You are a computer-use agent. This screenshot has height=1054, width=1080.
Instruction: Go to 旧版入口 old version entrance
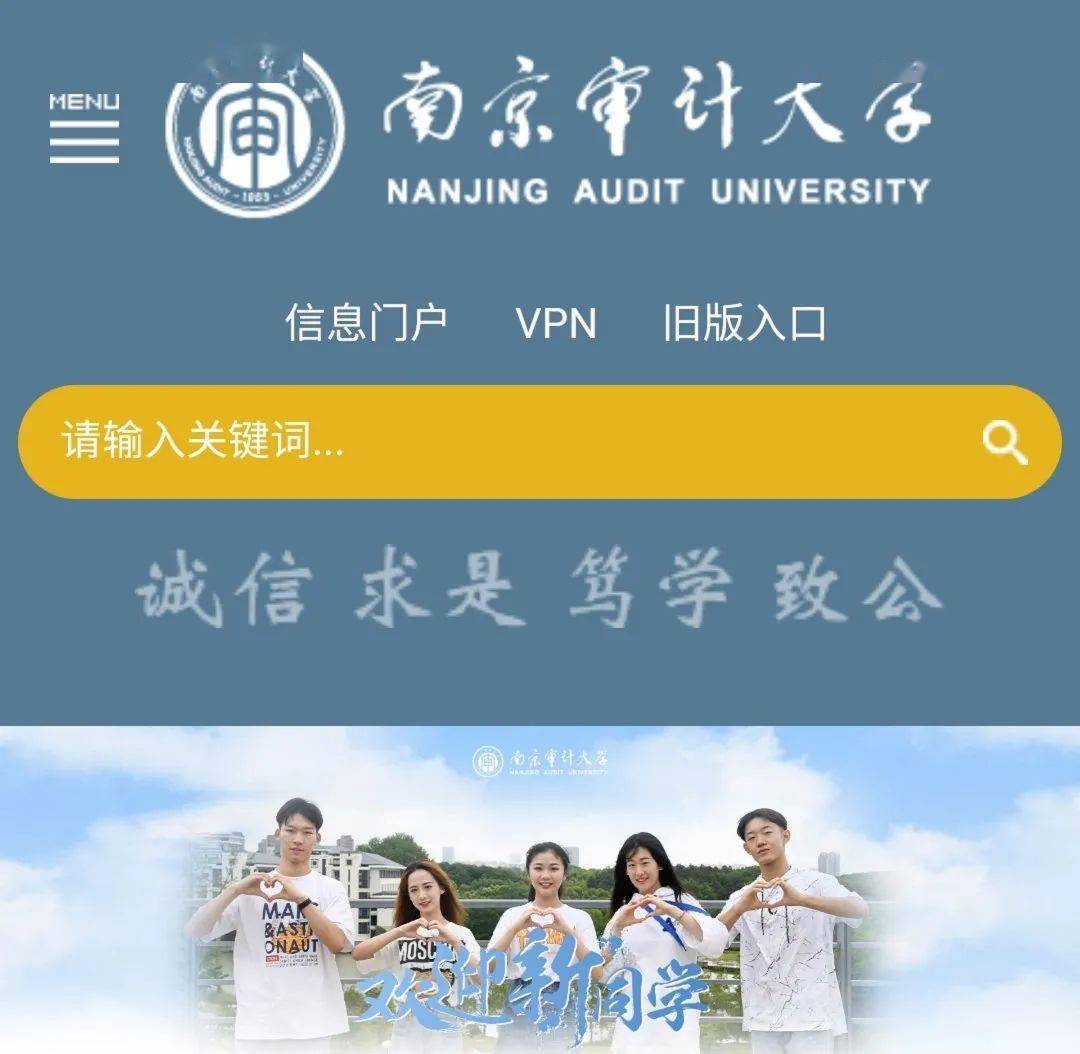coord(745,323)
